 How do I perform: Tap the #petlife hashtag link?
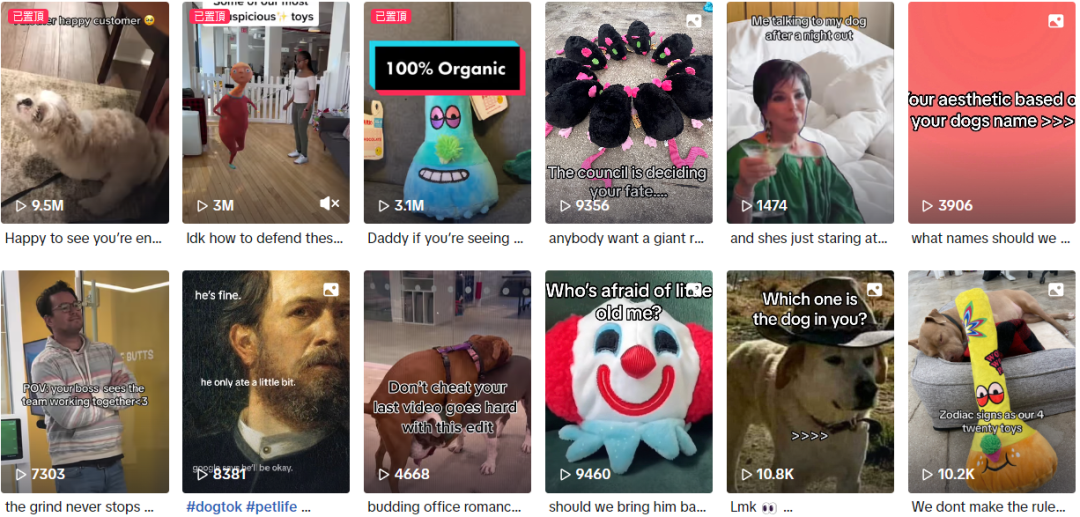click(271, 507)
